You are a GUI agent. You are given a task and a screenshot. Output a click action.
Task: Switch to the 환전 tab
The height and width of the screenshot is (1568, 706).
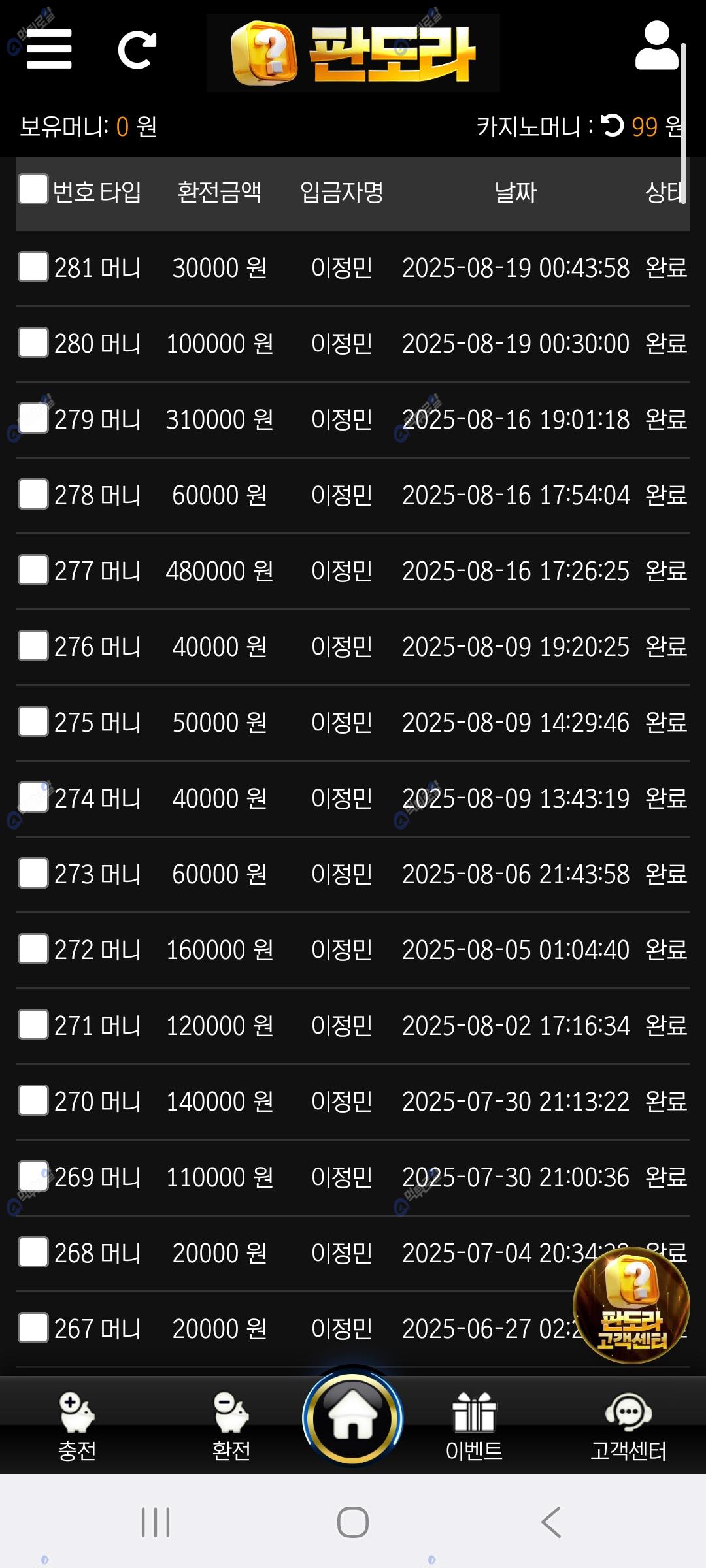click(x=231, y=1426)
